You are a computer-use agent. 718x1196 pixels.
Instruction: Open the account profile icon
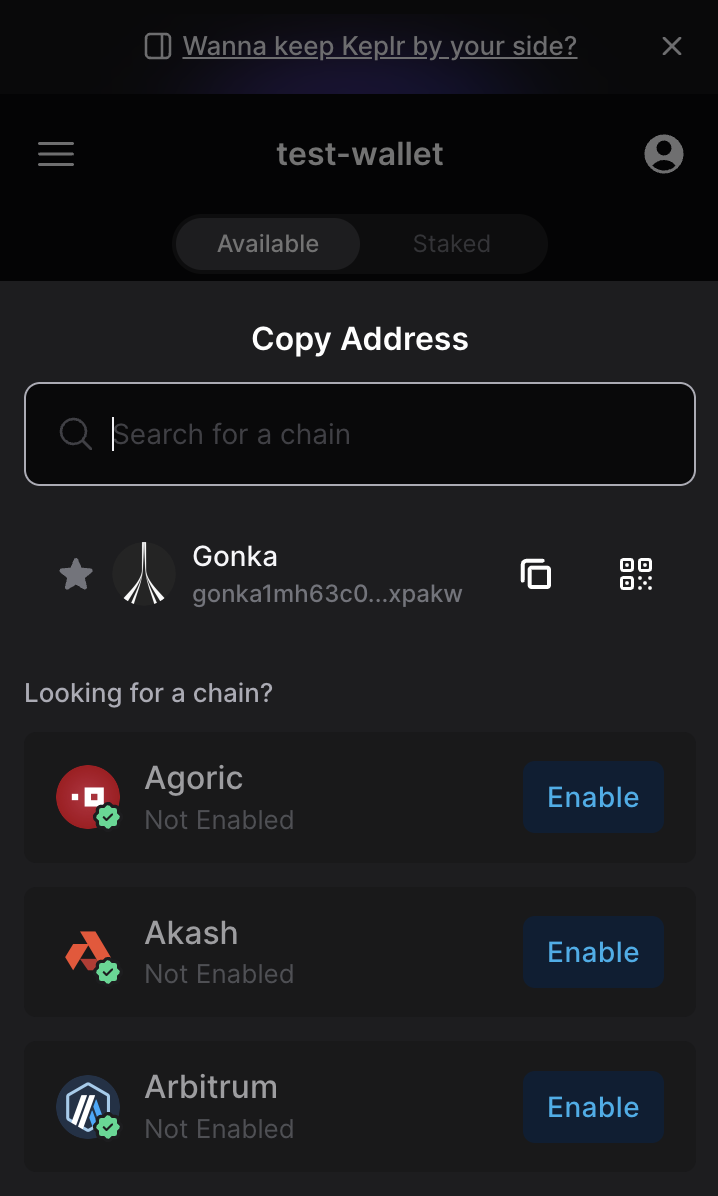coord(663,154)
